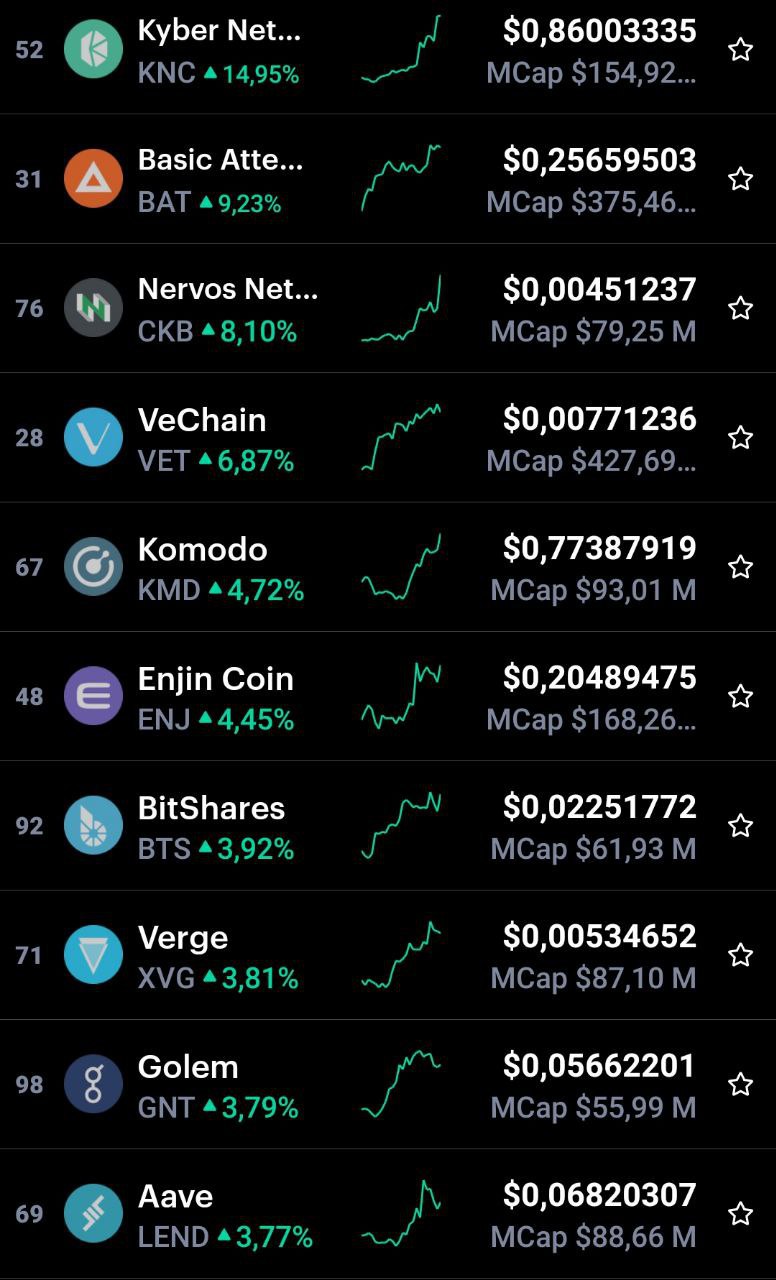Open Basic Attention Token BAT details
The width and height of the screenshot is (776, 1280).
388,179
